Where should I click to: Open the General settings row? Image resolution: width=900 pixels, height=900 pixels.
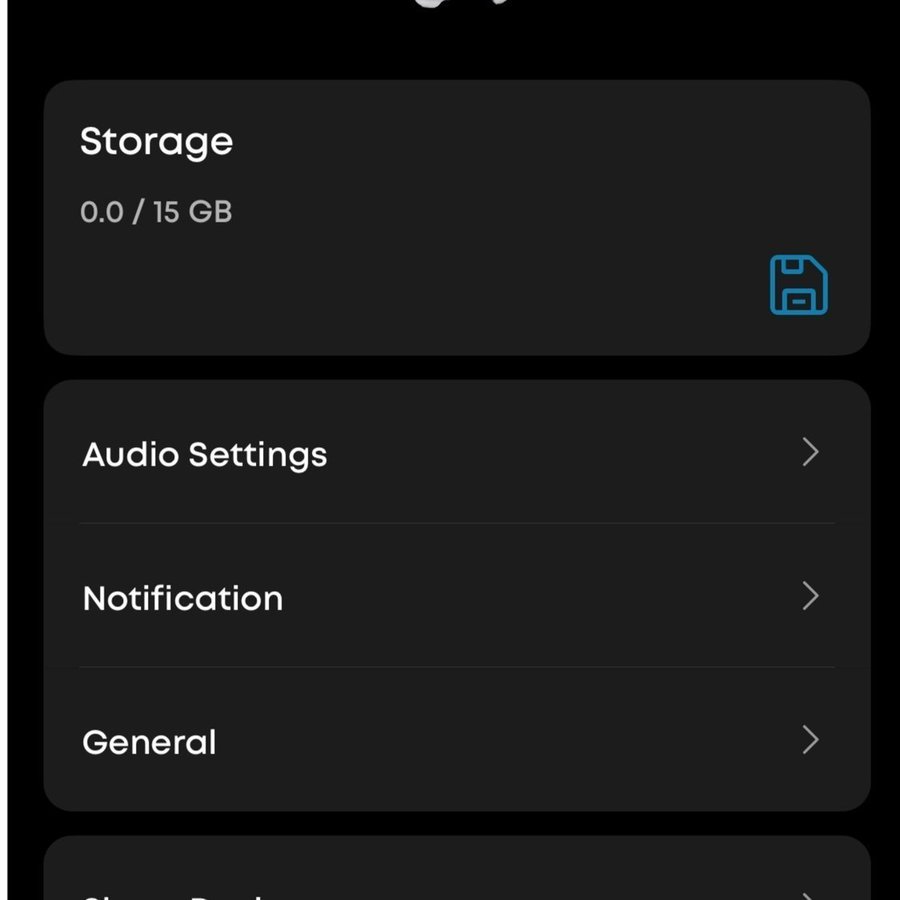coord(456,741)
